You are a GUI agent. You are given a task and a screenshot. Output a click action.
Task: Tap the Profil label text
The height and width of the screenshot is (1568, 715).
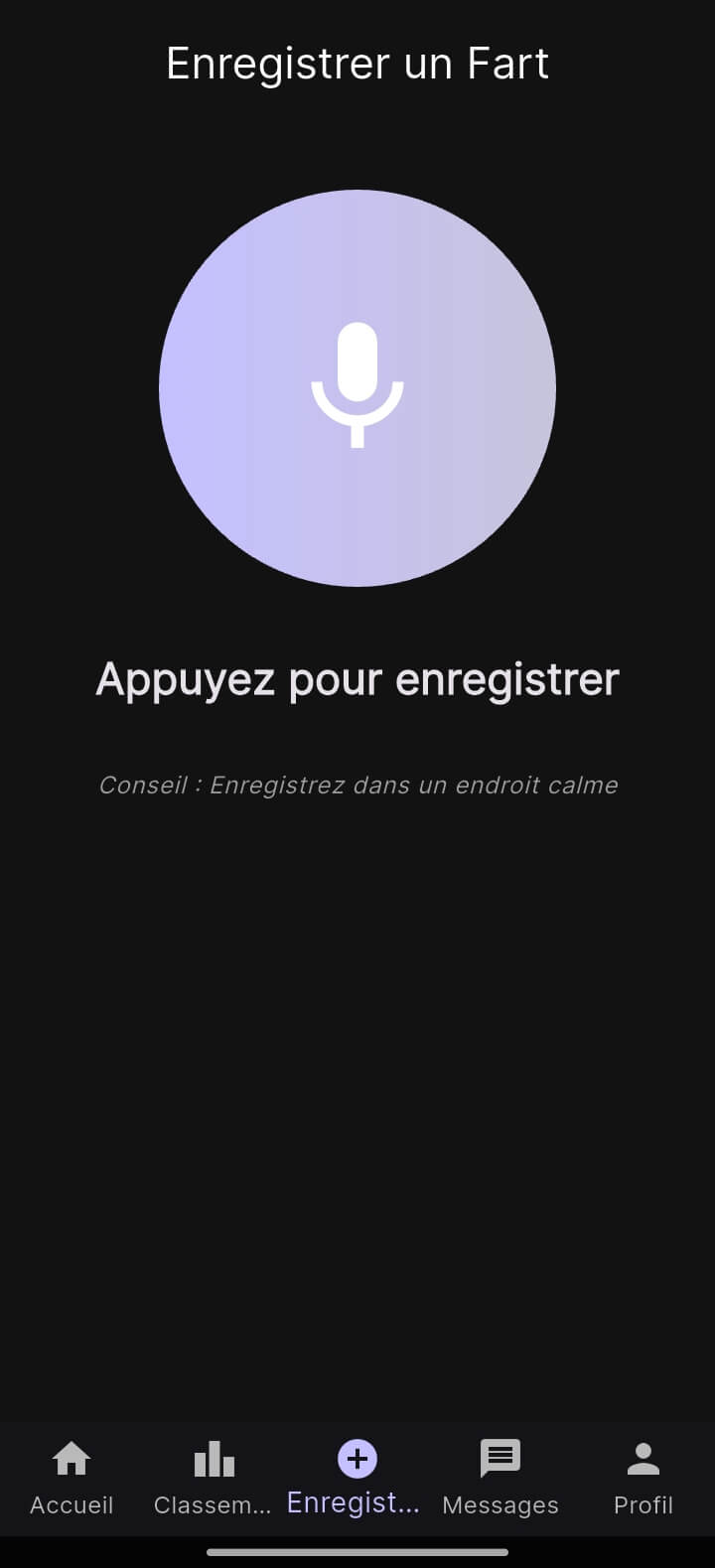coord(643,1504)
